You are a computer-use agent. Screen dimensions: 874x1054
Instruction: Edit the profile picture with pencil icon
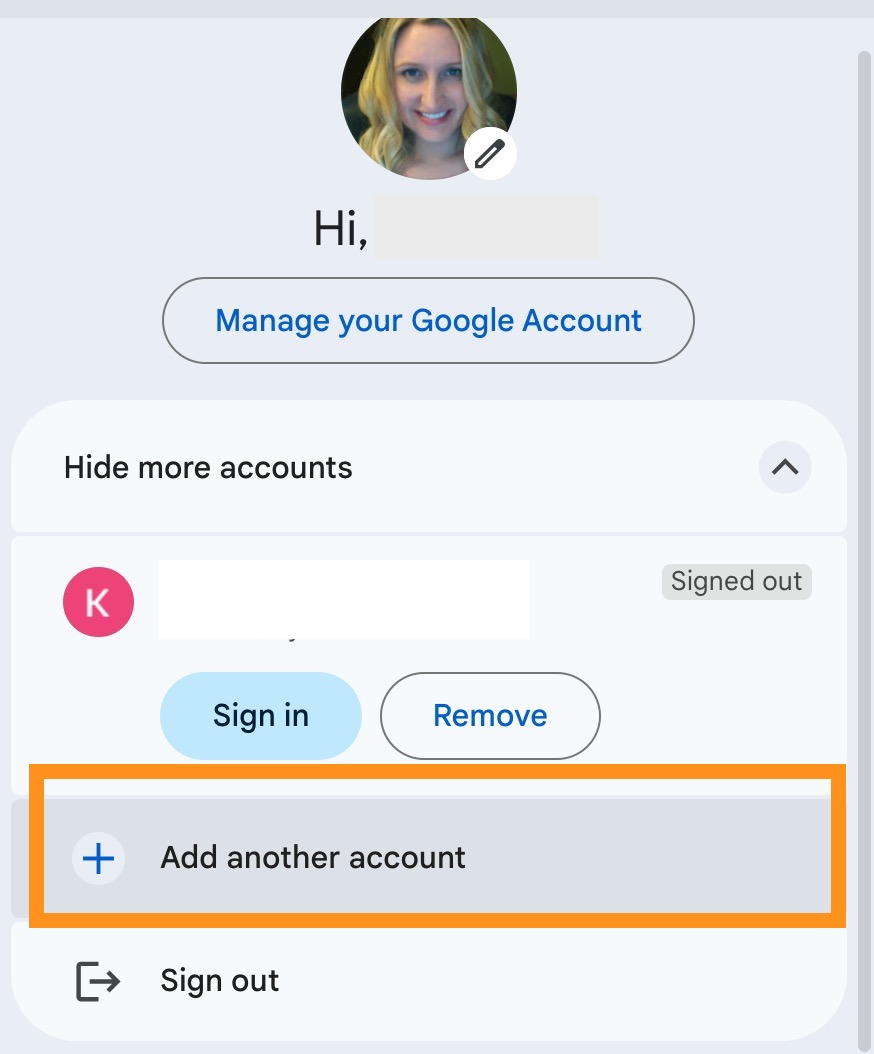(x=489, y=154)
